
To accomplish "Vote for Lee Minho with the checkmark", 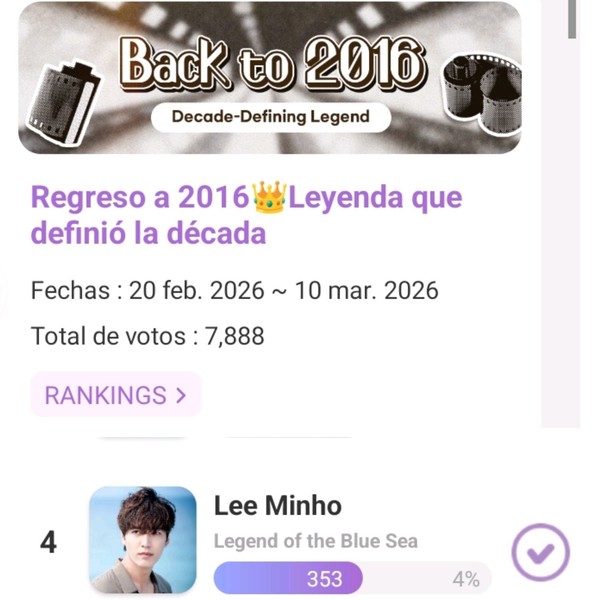I will click(541, 552).
